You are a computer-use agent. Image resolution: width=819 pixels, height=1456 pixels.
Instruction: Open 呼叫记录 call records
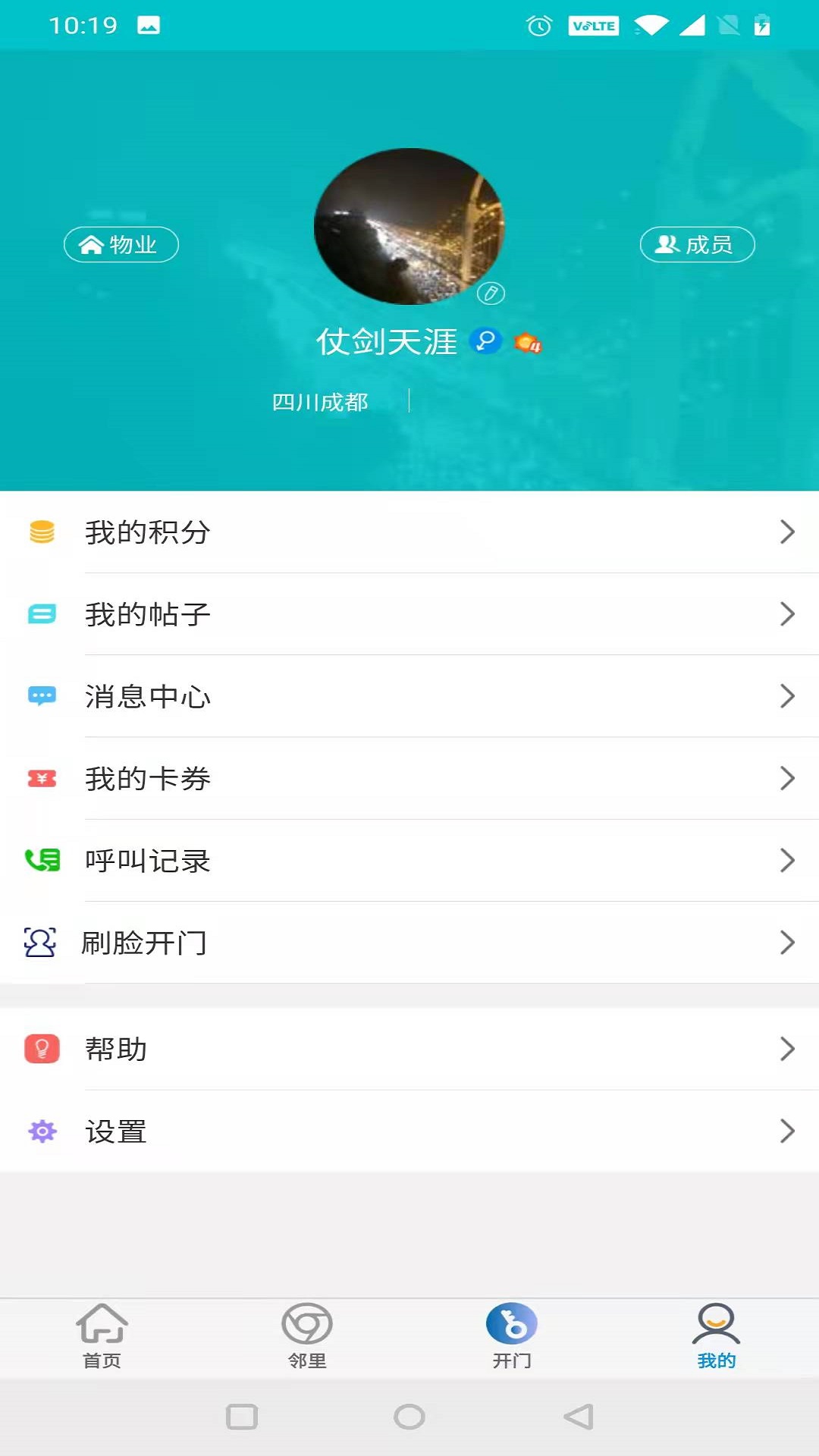click(409, 861)
